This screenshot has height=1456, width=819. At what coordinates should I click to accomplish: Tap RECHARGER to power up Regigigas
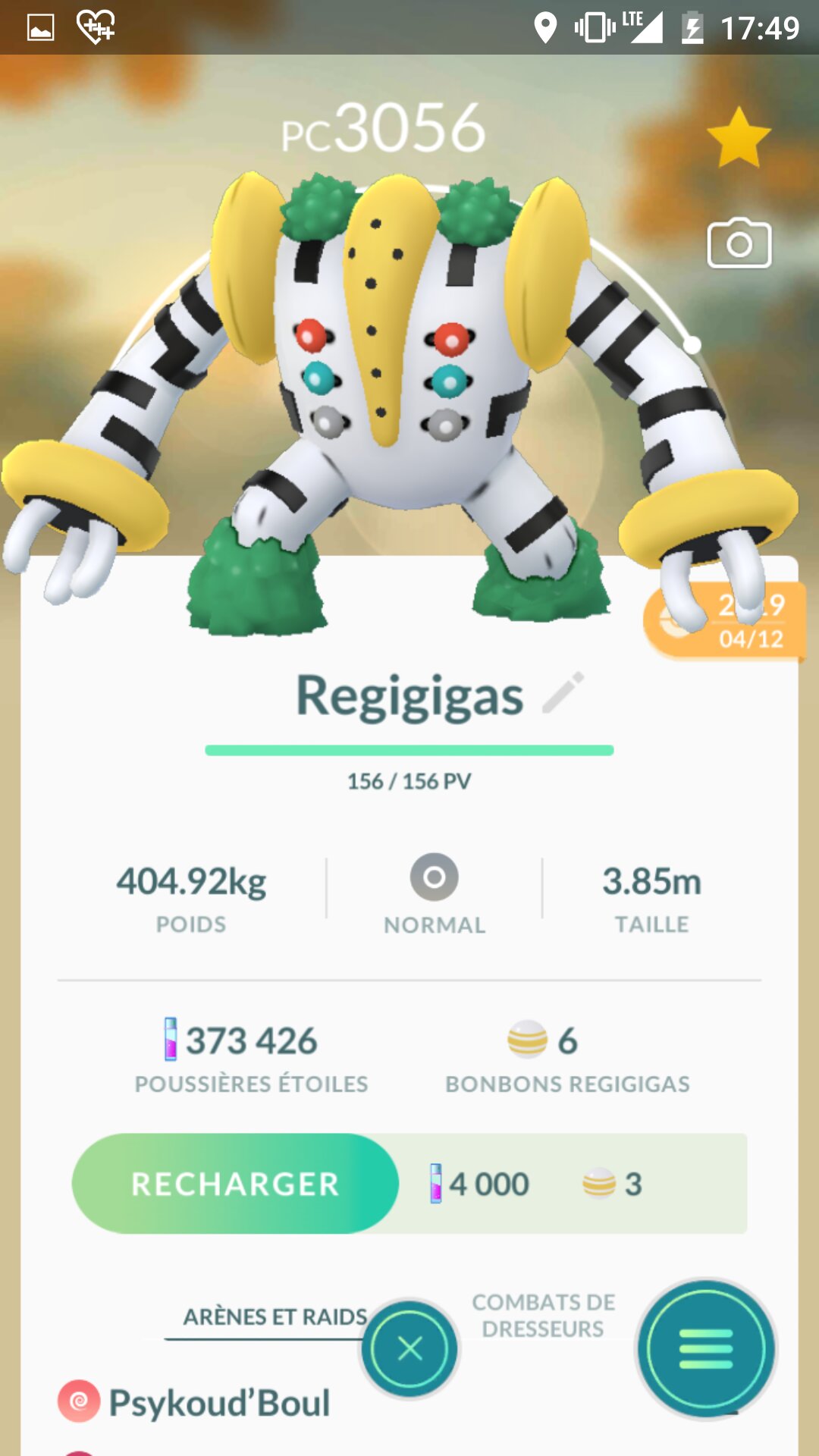[x=235, y=1184]
